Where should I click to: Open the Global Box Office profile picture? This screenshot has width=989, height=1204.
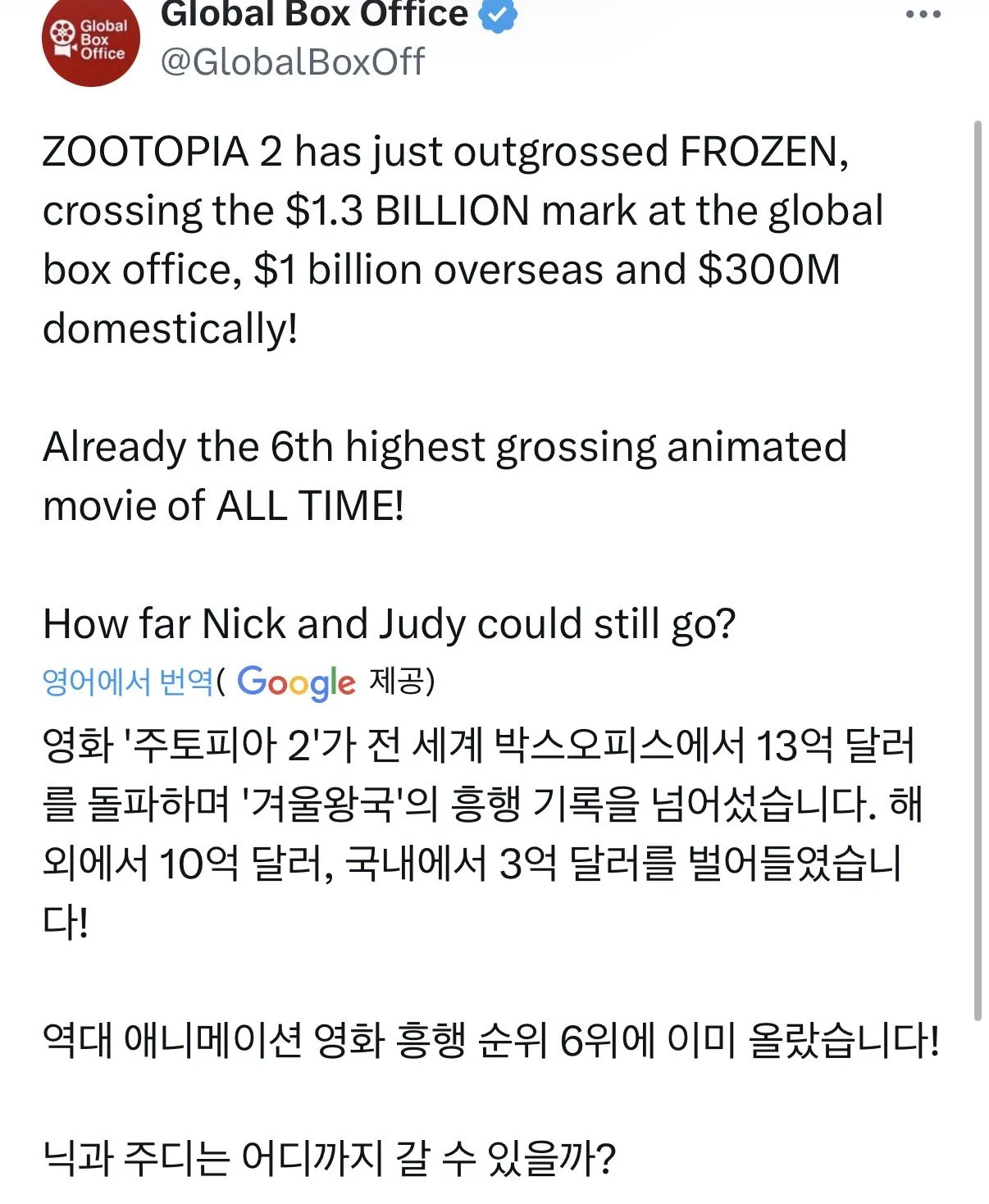coord(90,39)
